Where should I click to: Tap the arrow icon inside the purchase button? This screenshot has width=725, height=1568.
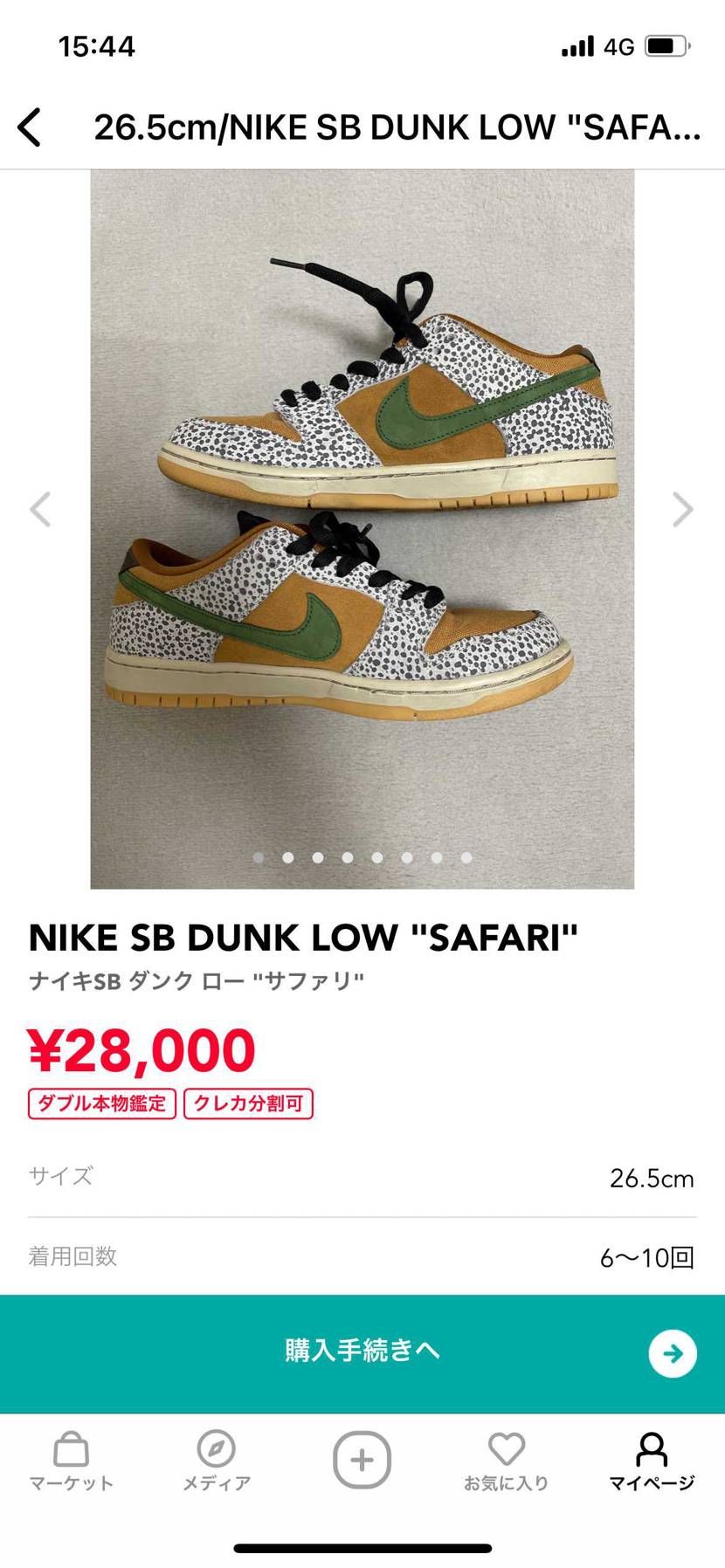click(671, 1352)
